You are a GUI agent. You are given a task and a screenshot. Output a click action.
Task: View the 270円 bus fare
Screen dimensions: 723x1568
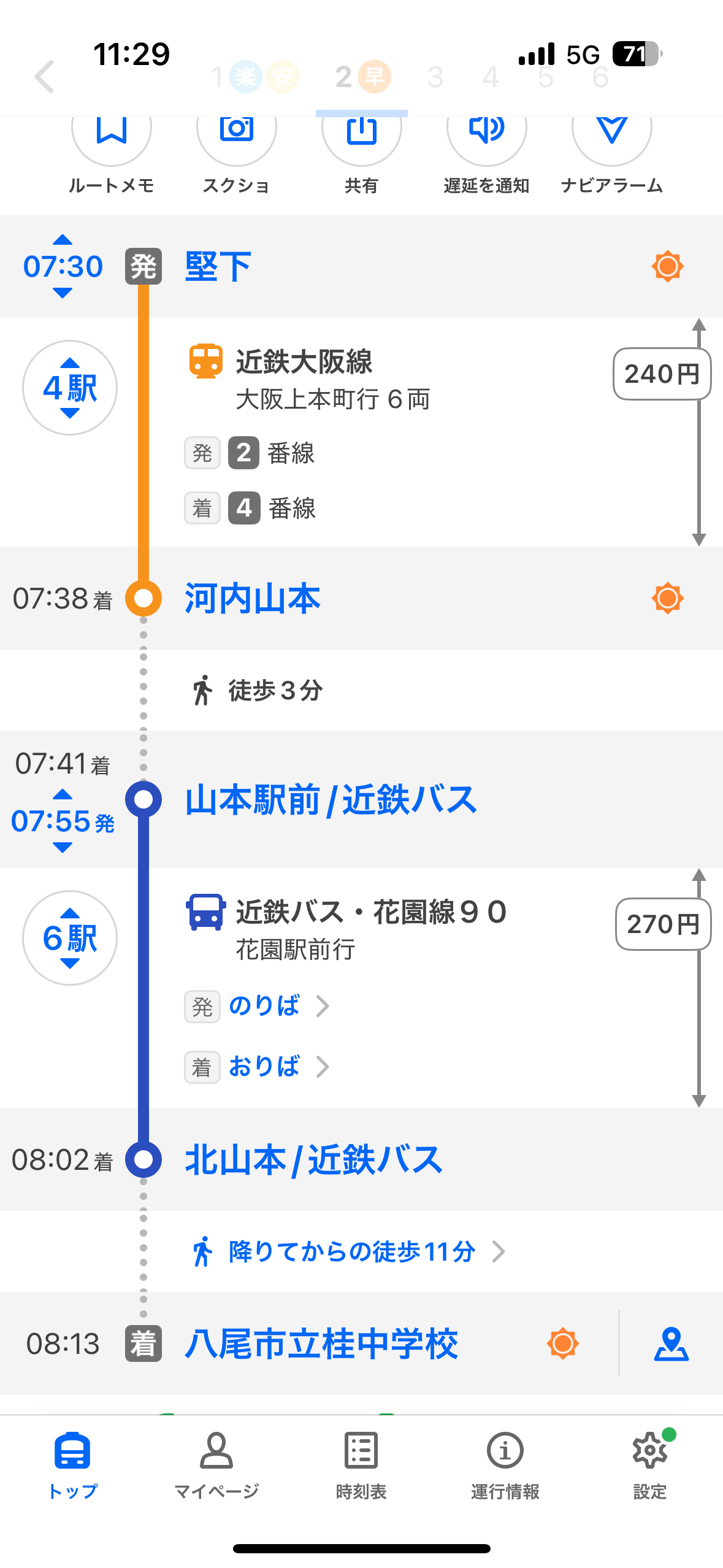662,924
